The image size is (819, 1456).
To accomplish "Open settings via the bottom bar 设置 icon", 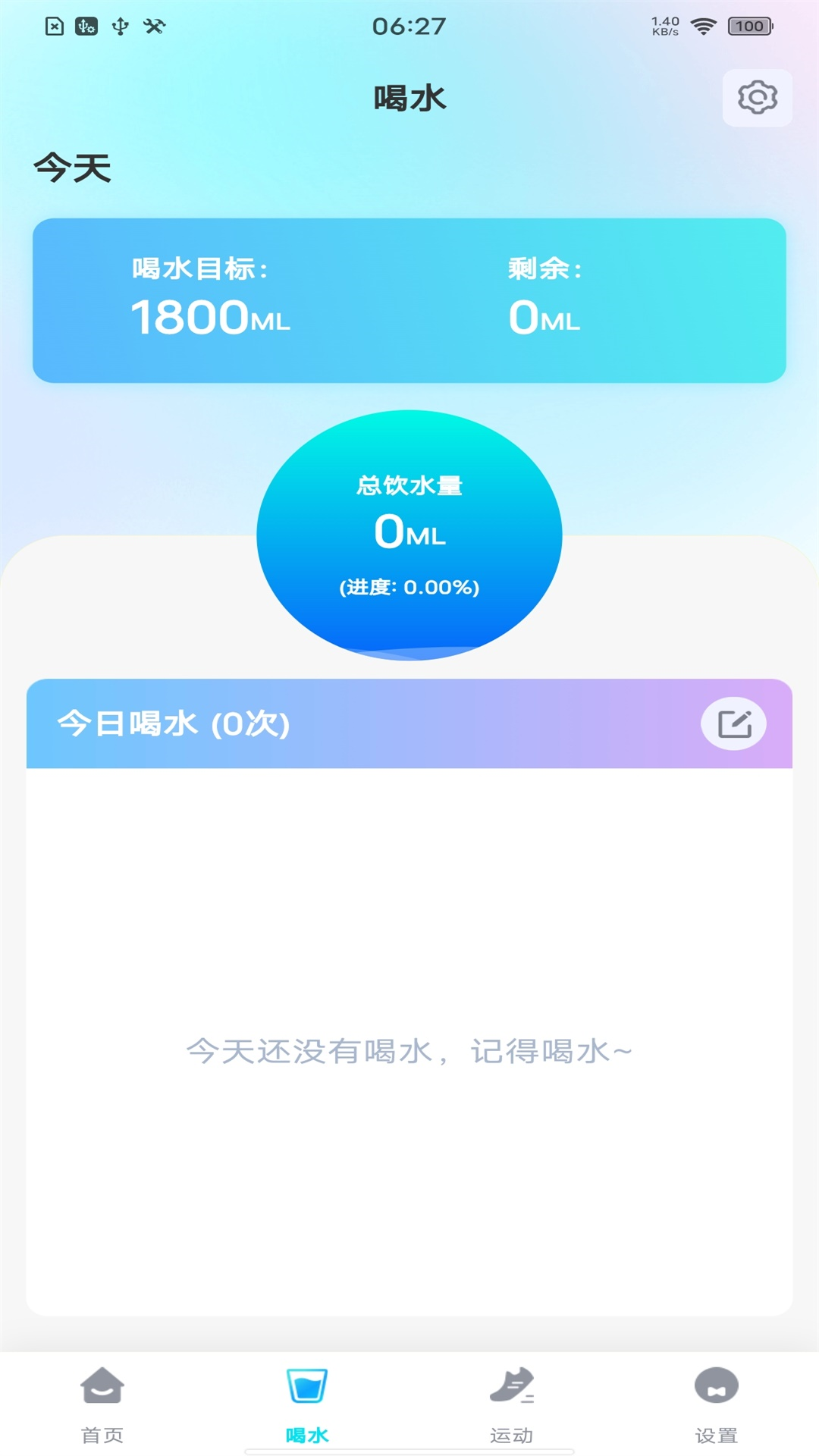I will click(716, 1385).
